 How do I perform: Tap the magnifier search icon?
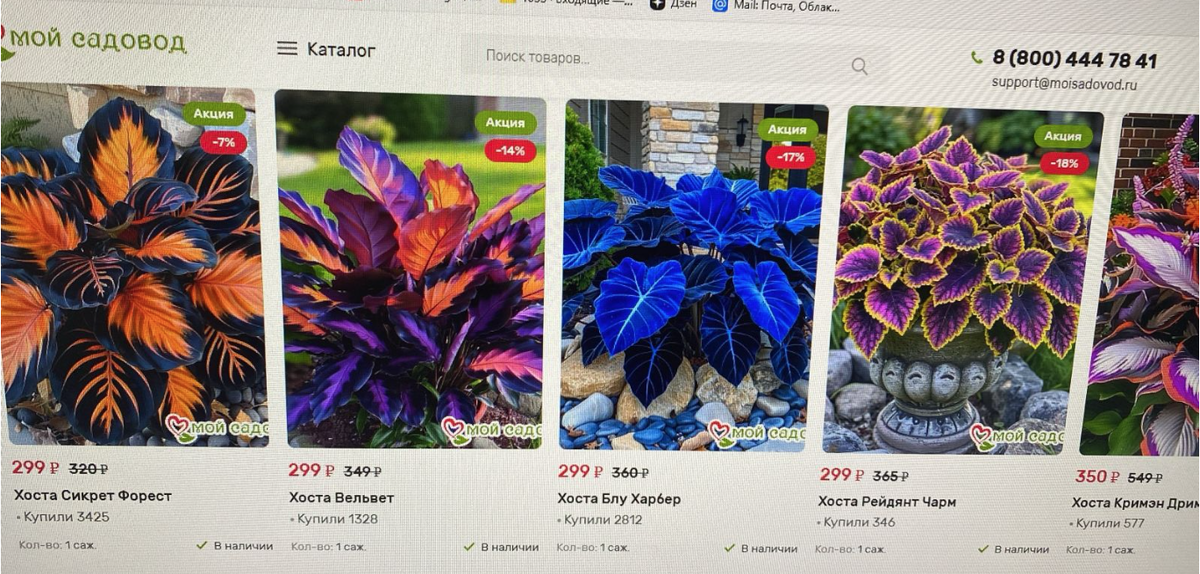pos(859,67)
